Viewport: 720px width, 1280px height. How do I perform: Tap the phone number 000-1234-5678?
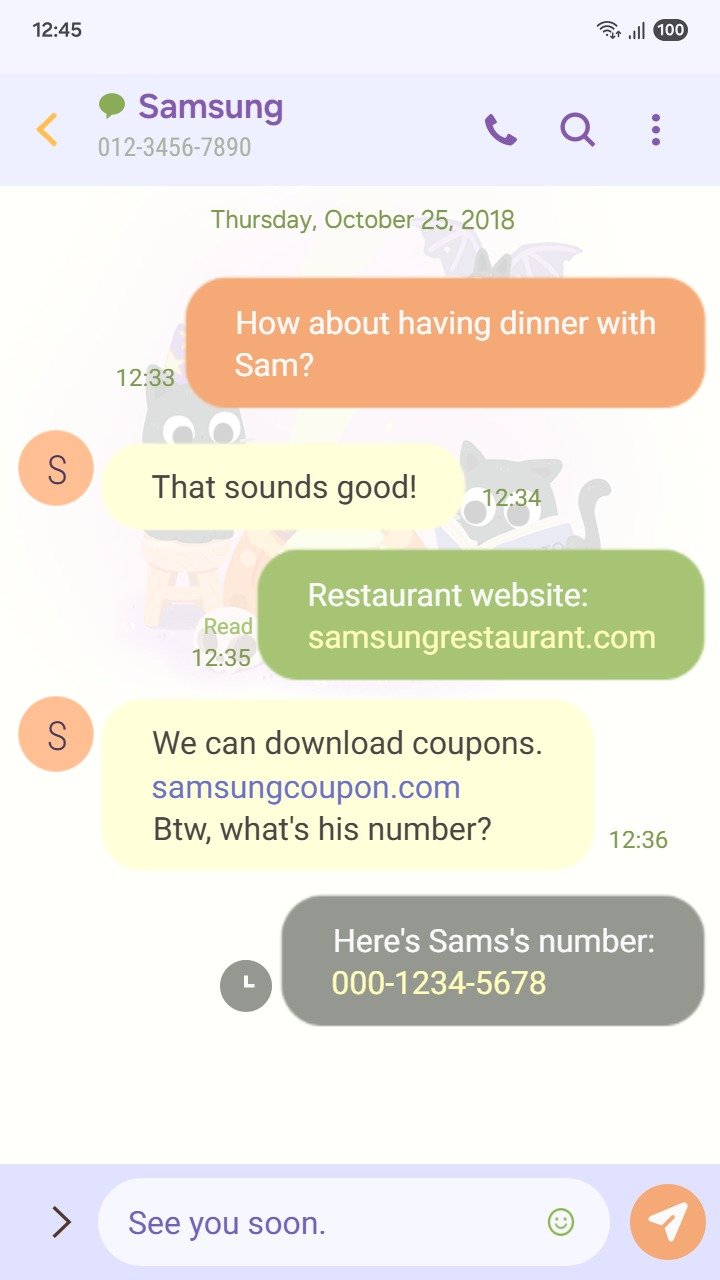pyautogui.click(x=439, y=983)
